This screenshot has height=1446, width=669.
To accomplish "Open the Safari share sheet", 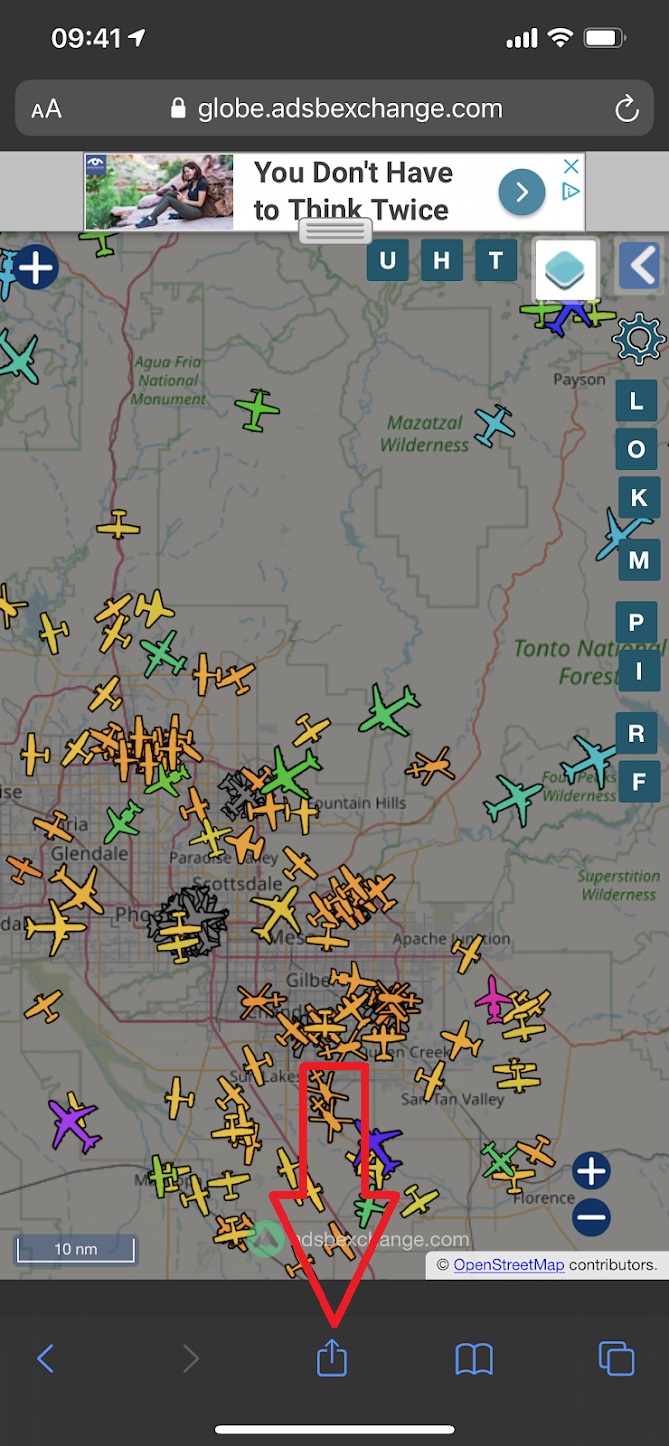I will click(332, 1357).
